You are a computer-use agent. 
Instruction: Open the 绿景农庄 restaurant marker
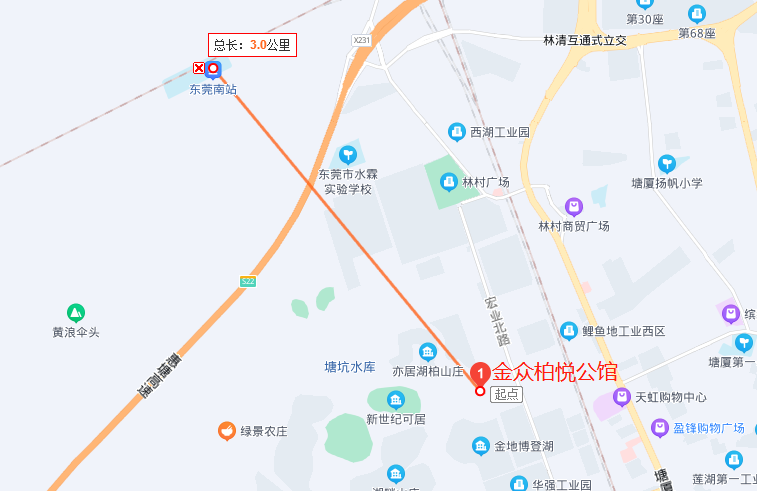(226, 431)
